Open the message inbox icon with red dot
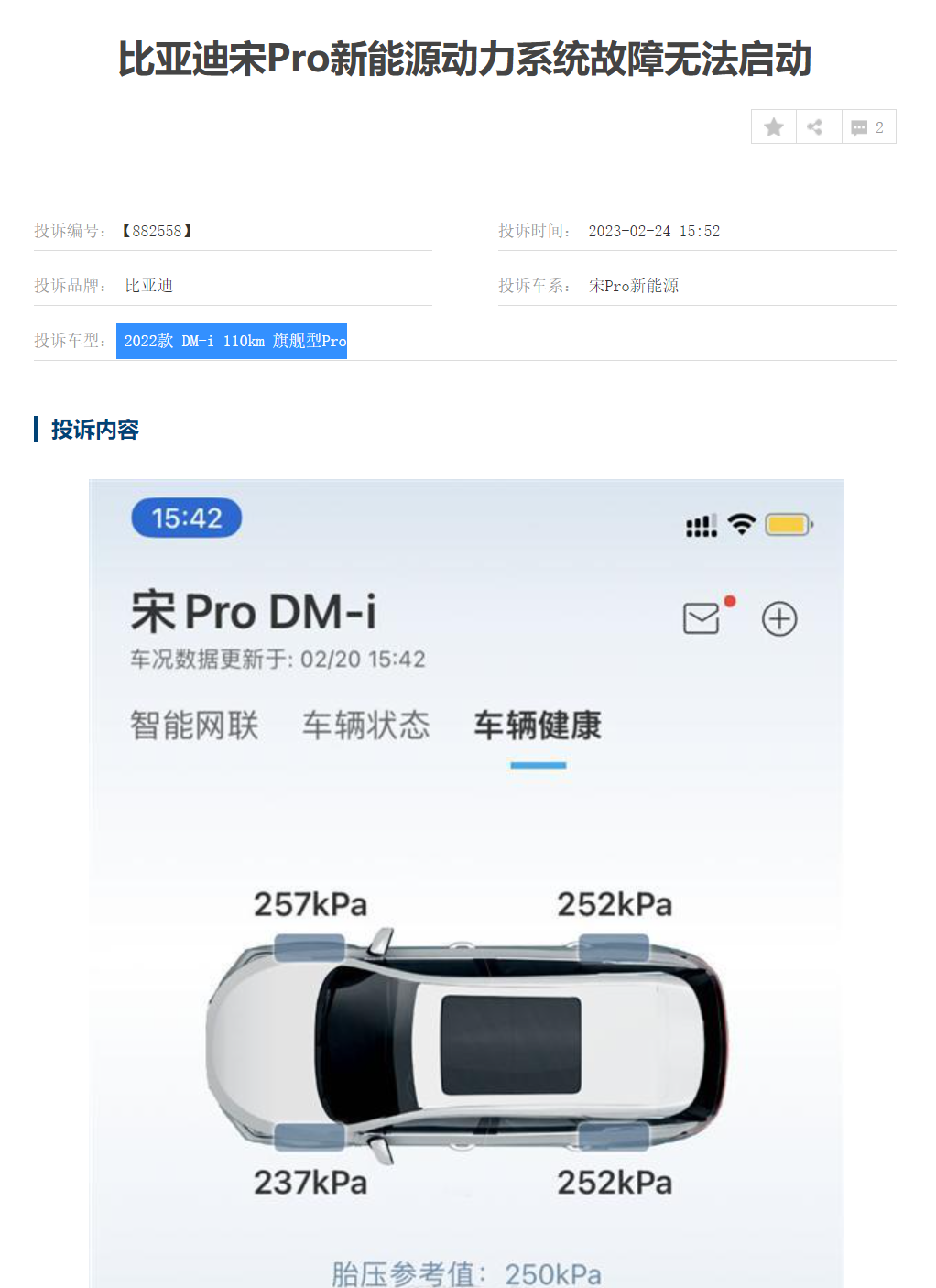The width and height of the screenshot is (936, 1288). 702,618
